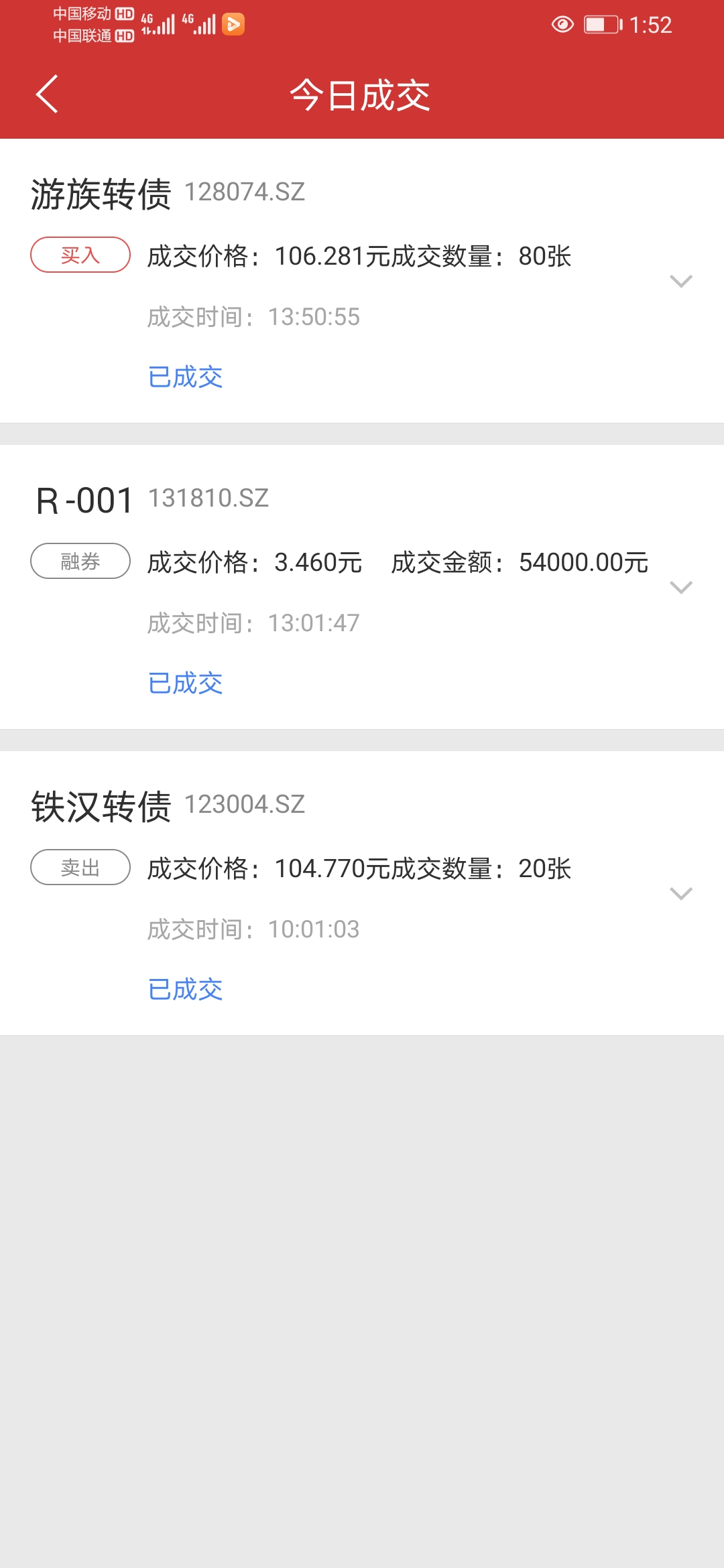The image size is (724, 1568).
Task: Expand the 游族转债 trade details
Action: coord(680,281)
